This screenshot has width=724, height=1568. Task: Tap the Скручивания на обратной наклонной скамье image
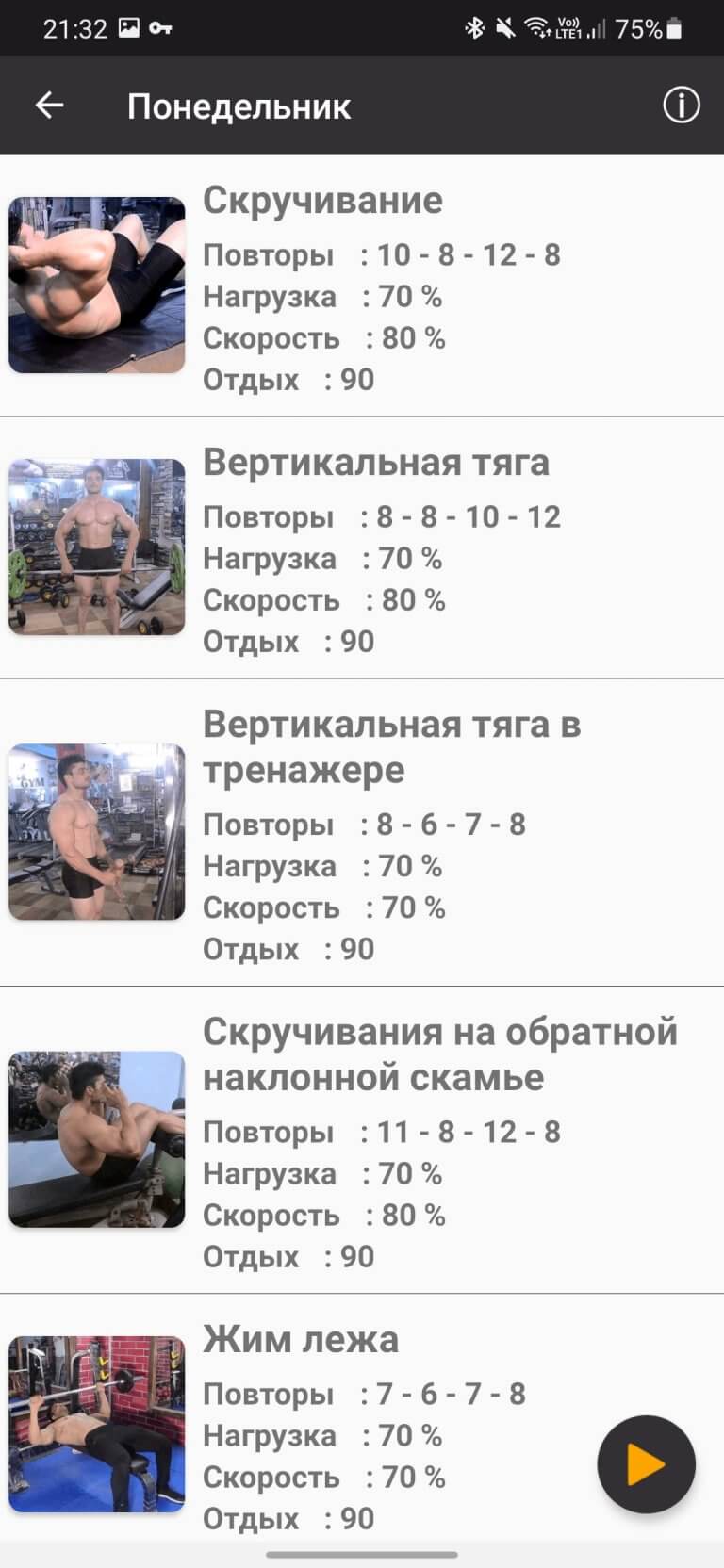point(95,1139)
